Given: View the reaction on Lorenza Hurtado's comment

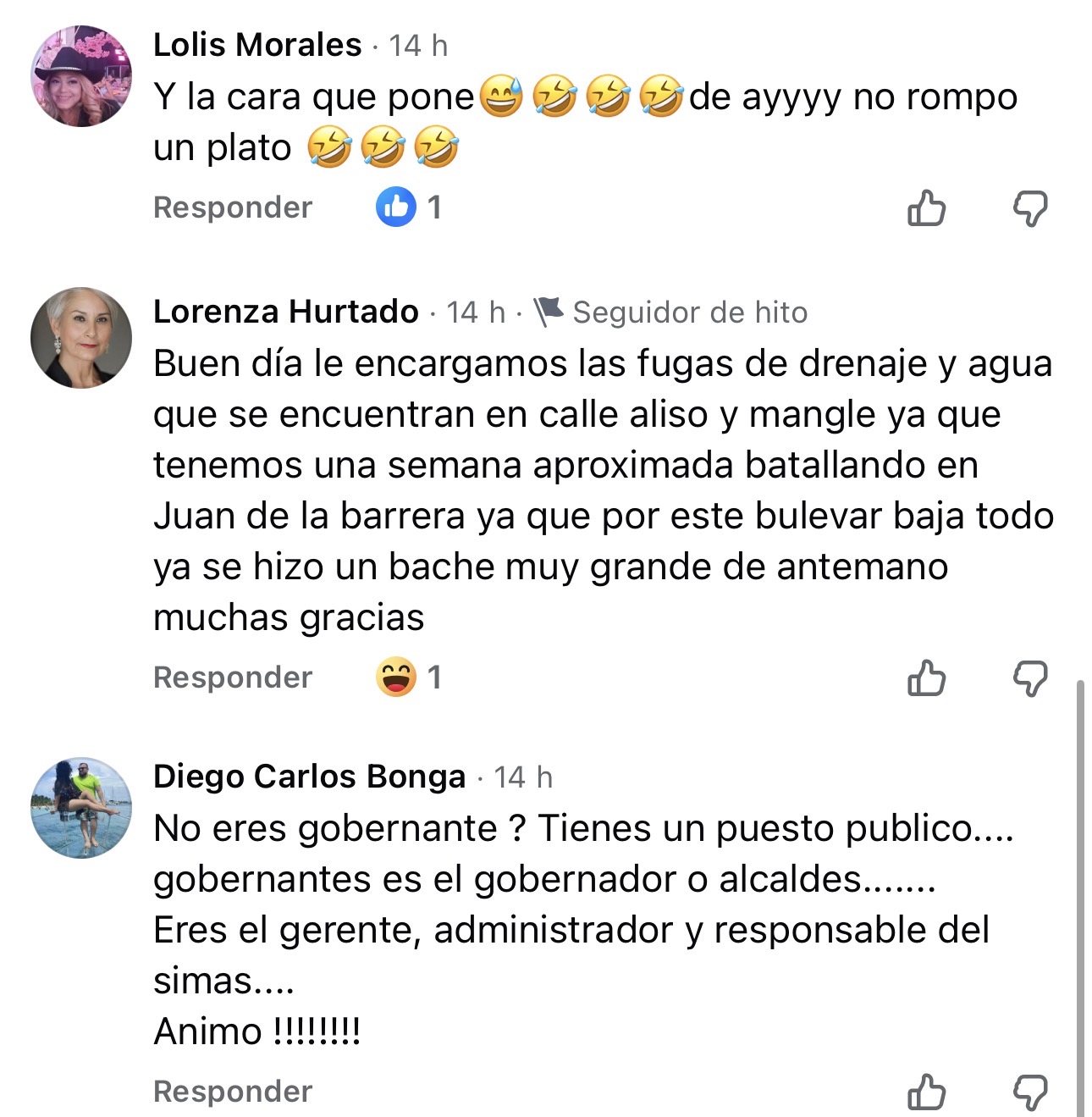Looking at the screenshot, I should click(409, 677).
